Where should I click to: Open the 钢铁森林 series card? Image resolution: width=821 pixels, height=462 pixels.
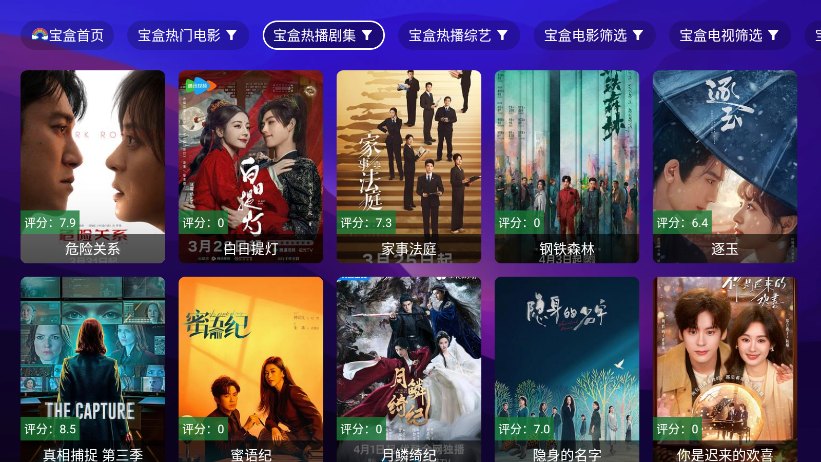click(567, 165)
